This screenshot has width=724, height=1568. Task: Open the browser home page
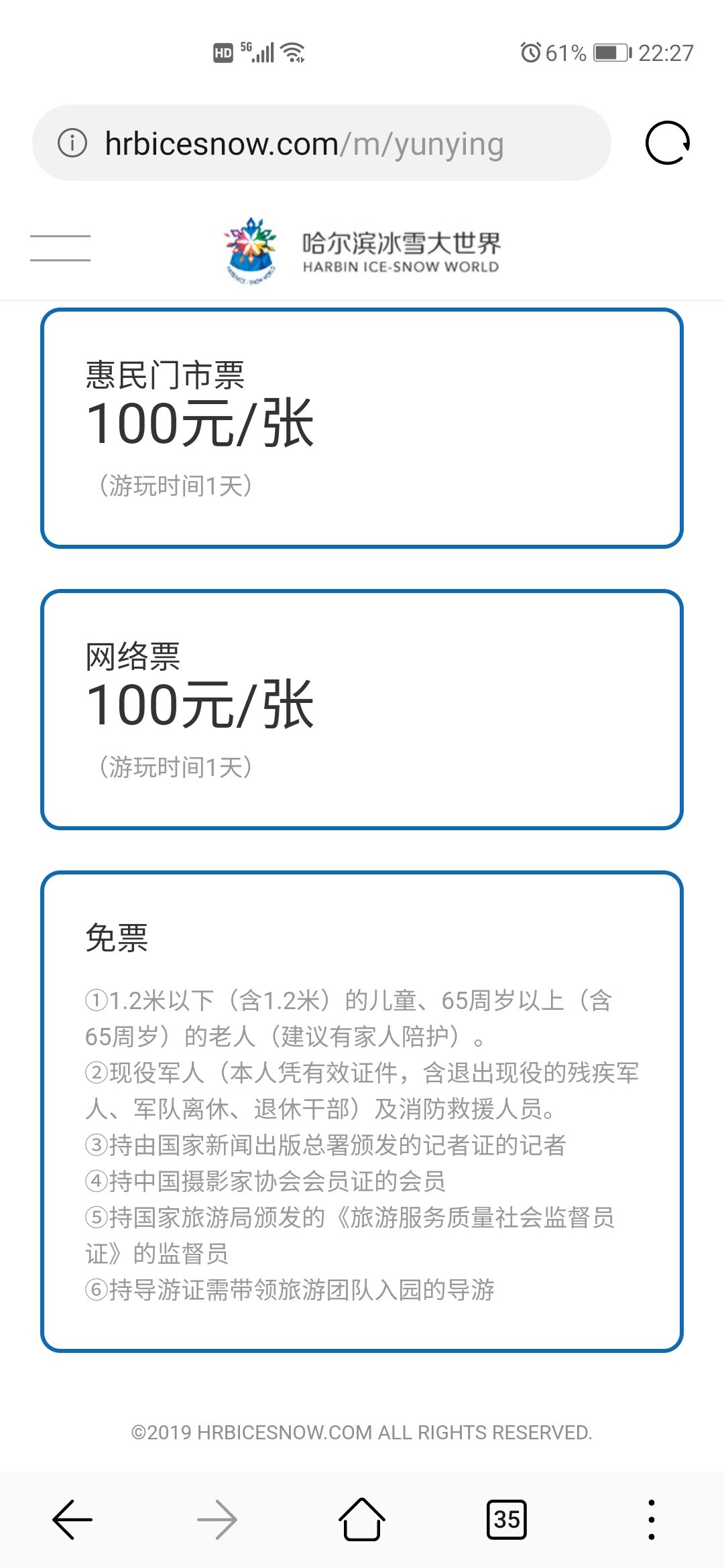coord(362,1519)
